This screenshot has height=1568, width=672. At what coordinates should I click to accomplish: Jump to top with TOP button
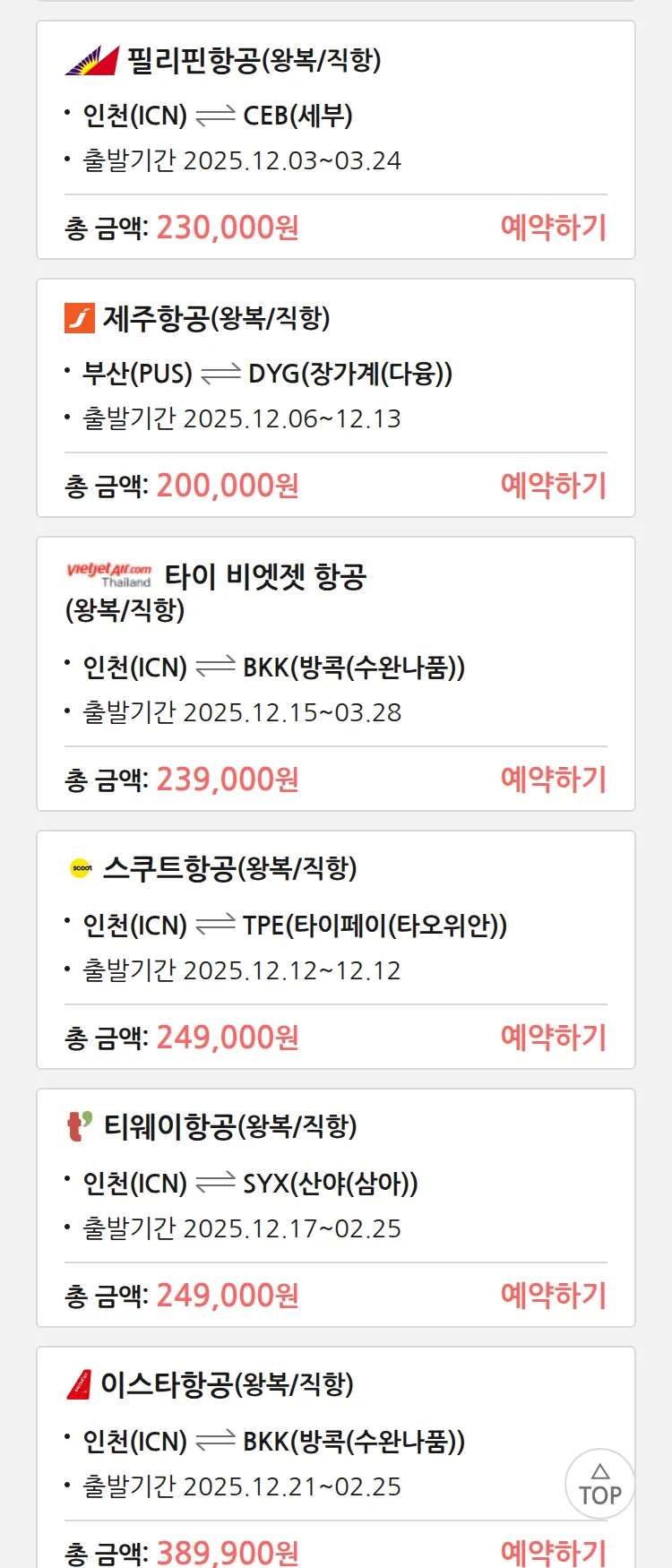600,1484
